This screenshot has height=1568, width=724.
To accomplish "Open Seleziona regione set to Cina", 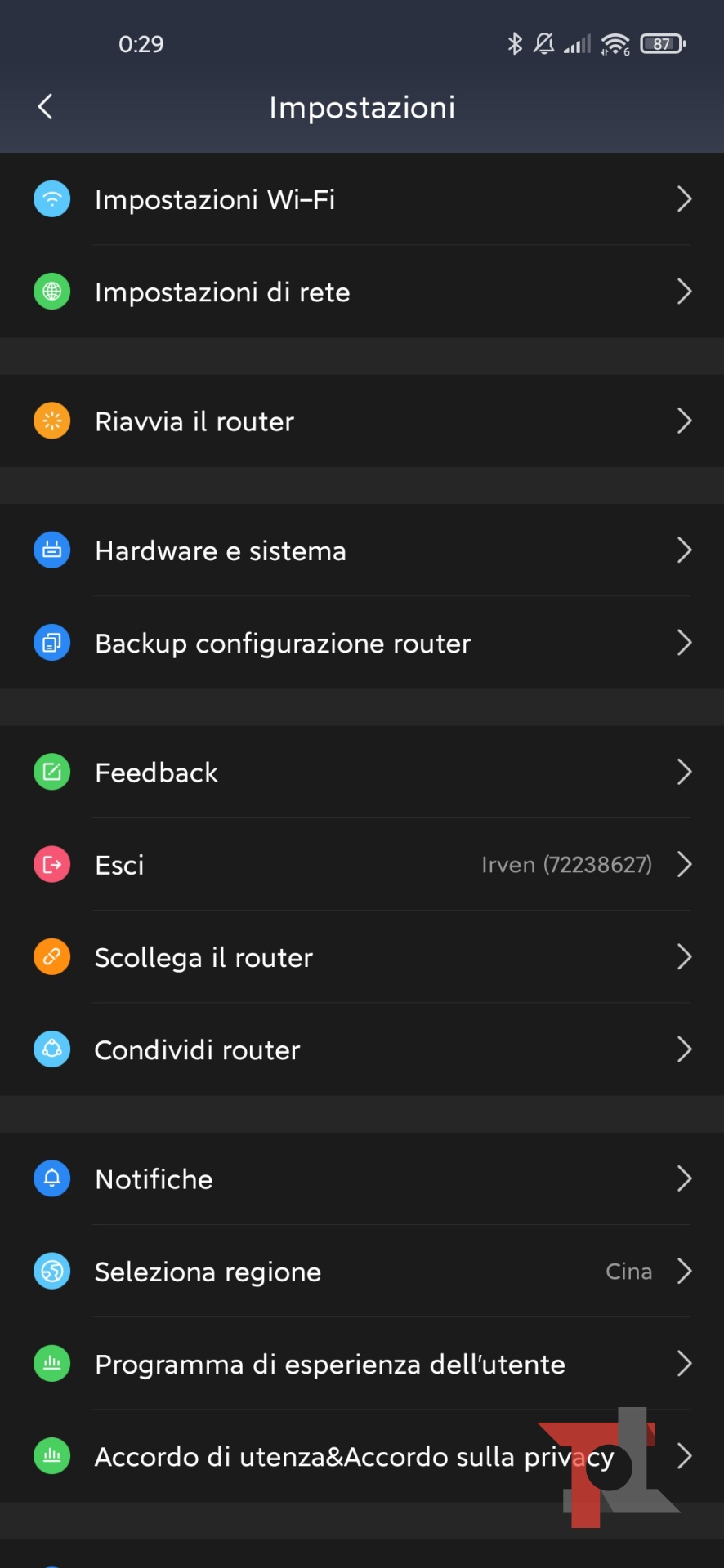I will [361, 1272].
